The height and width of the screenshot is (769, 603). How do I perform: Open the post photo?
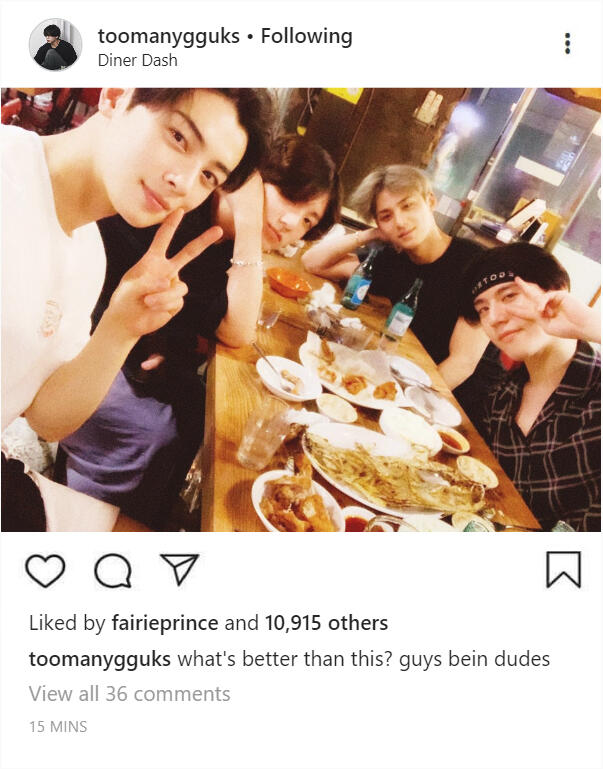click(x=301, y=309)
